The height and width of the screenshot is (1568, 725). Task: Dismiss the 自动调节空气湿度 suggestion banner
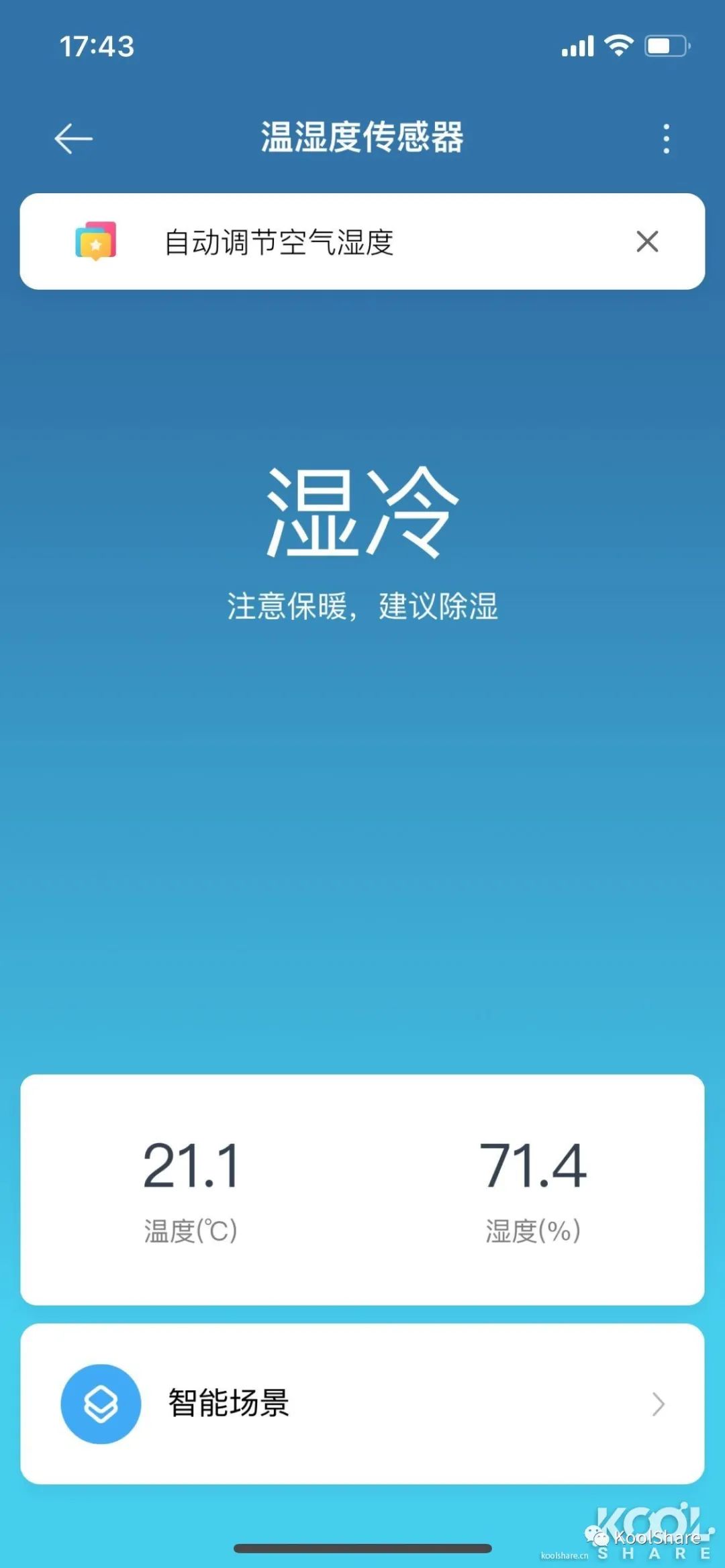(646, 242)
